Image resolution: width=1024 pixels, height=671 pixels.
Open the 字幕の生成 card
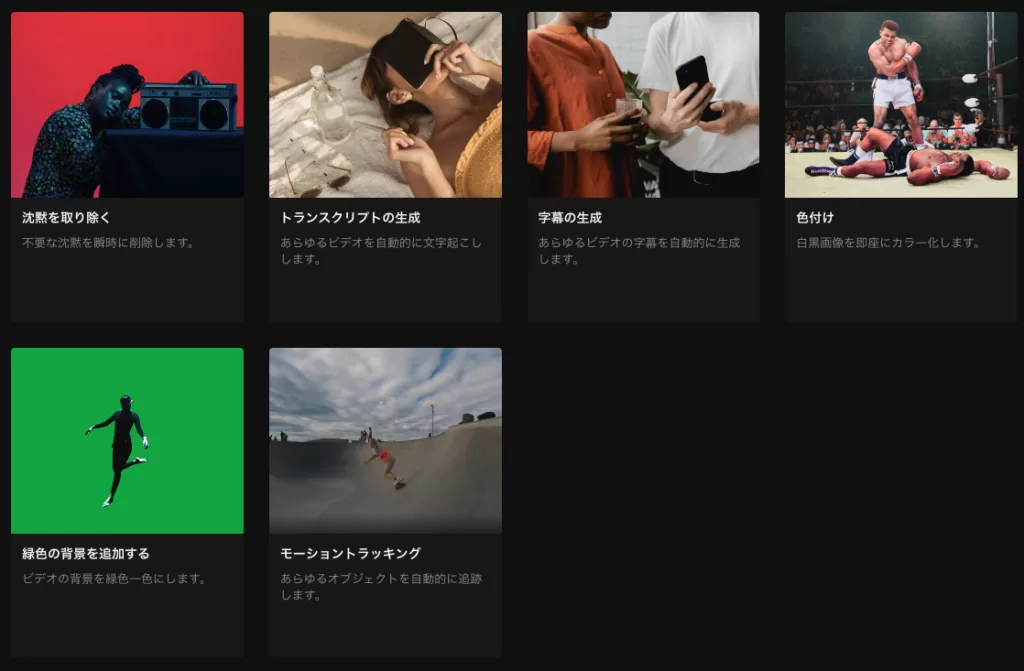[x=643, y=166]
